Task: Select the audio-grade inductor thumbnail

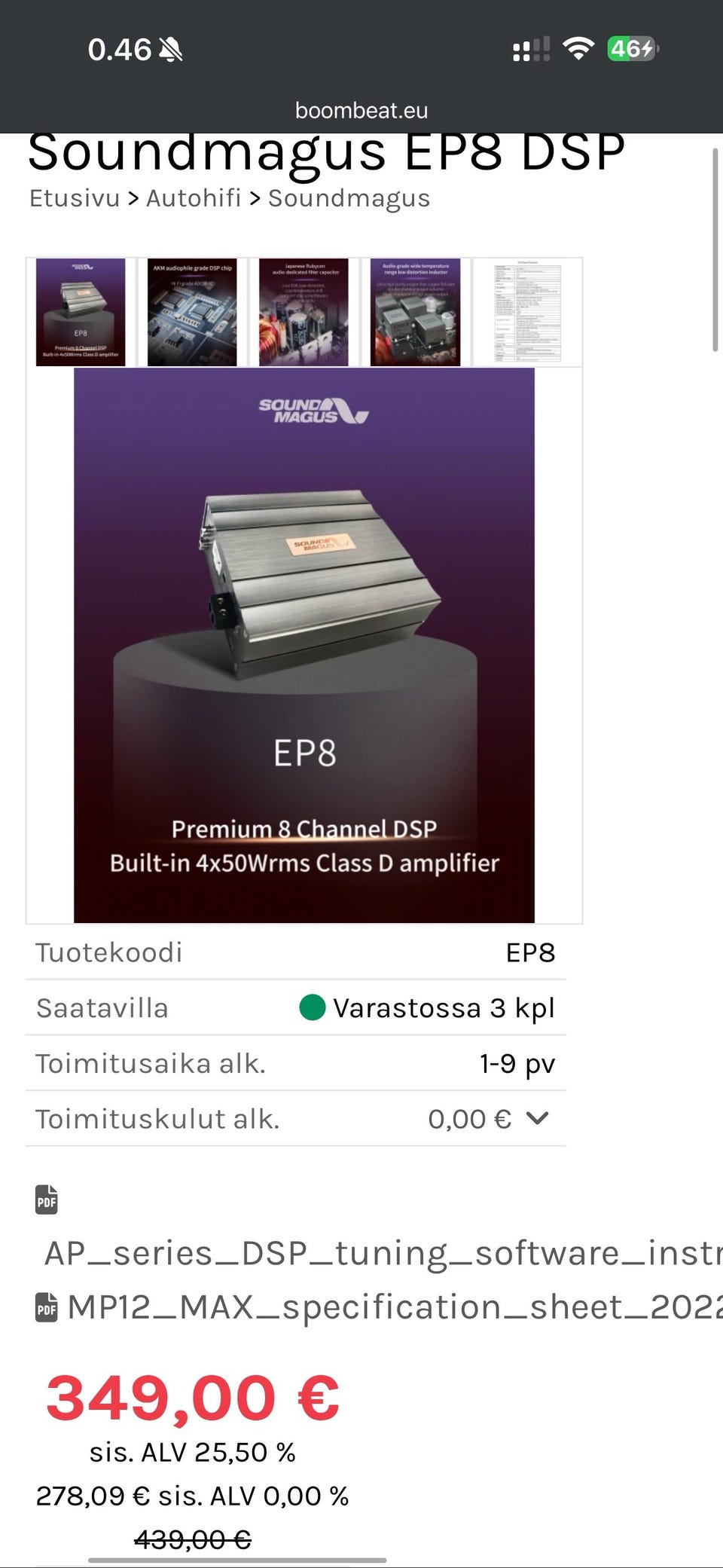Action: pos(415,313)
